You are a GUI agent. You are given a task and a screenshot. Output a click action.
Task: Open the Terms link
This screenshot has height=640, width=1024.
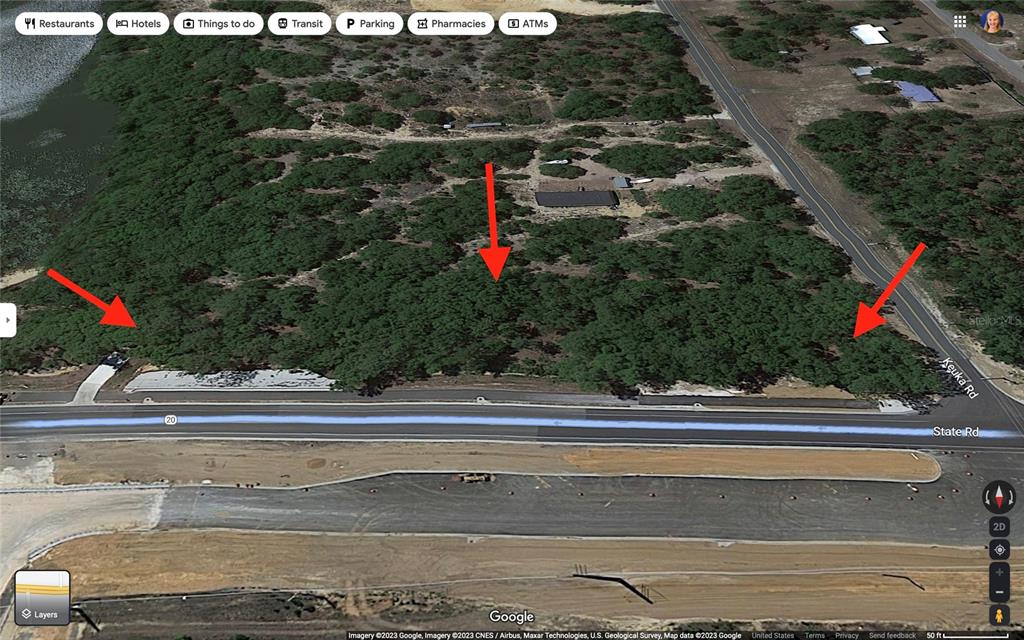[x=815, y=635]
